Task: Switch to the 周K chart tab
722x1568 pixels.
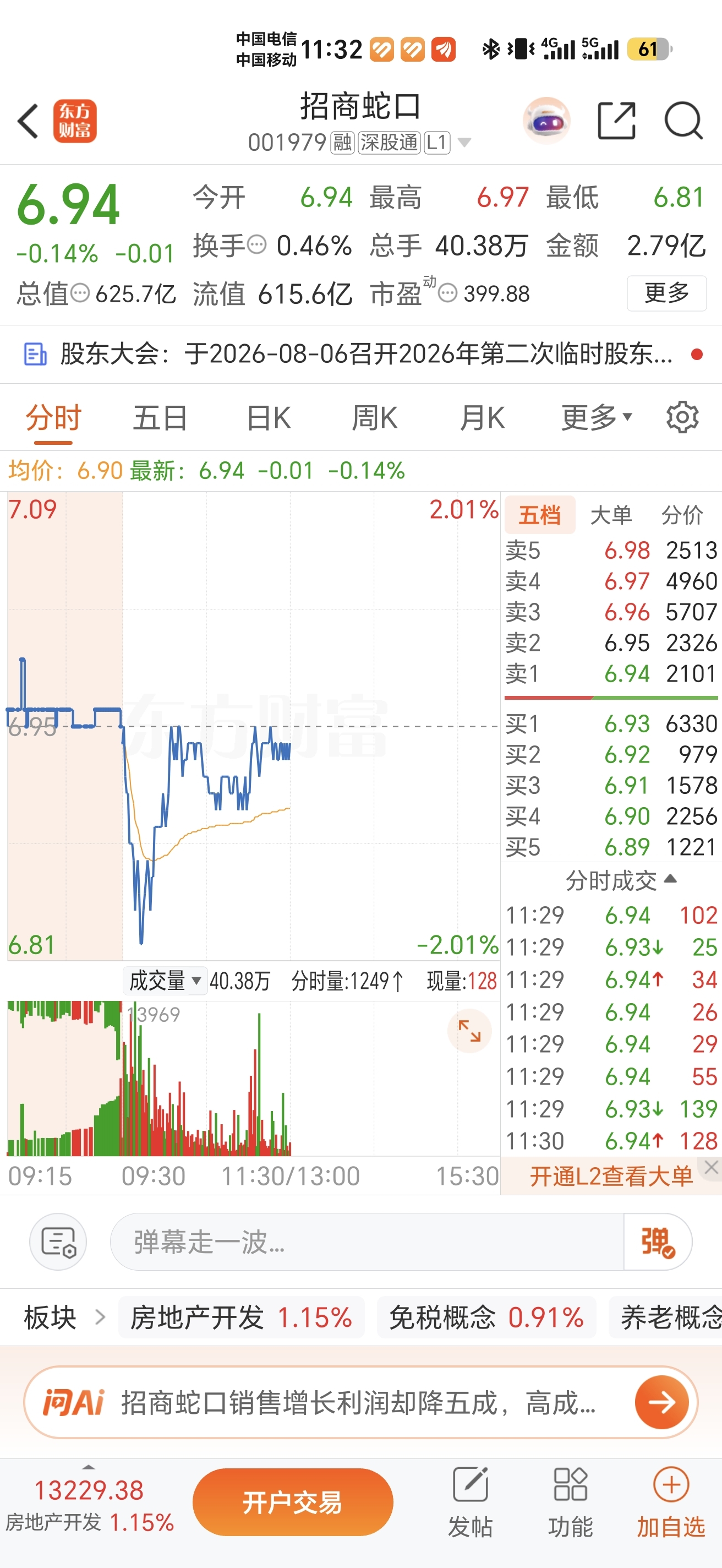Action: pos(375,418)
